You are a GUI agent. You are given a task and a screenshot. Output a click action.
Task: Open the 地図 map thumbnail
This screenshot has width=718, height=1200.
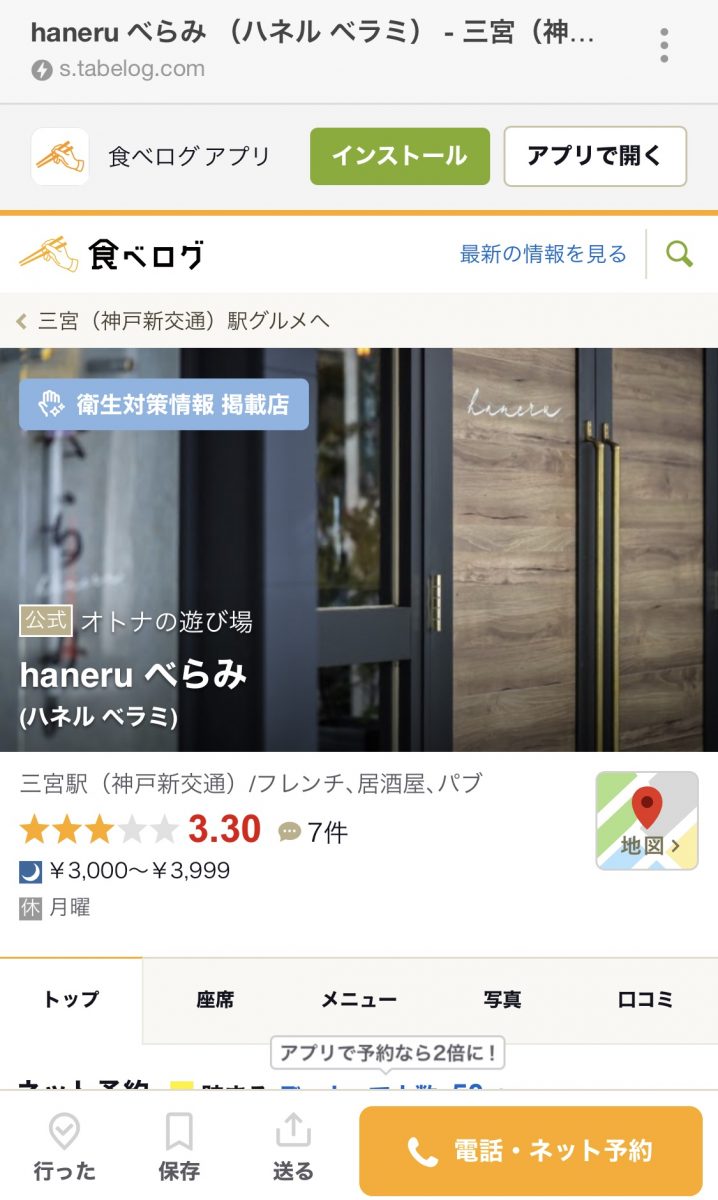pos(647,820)
